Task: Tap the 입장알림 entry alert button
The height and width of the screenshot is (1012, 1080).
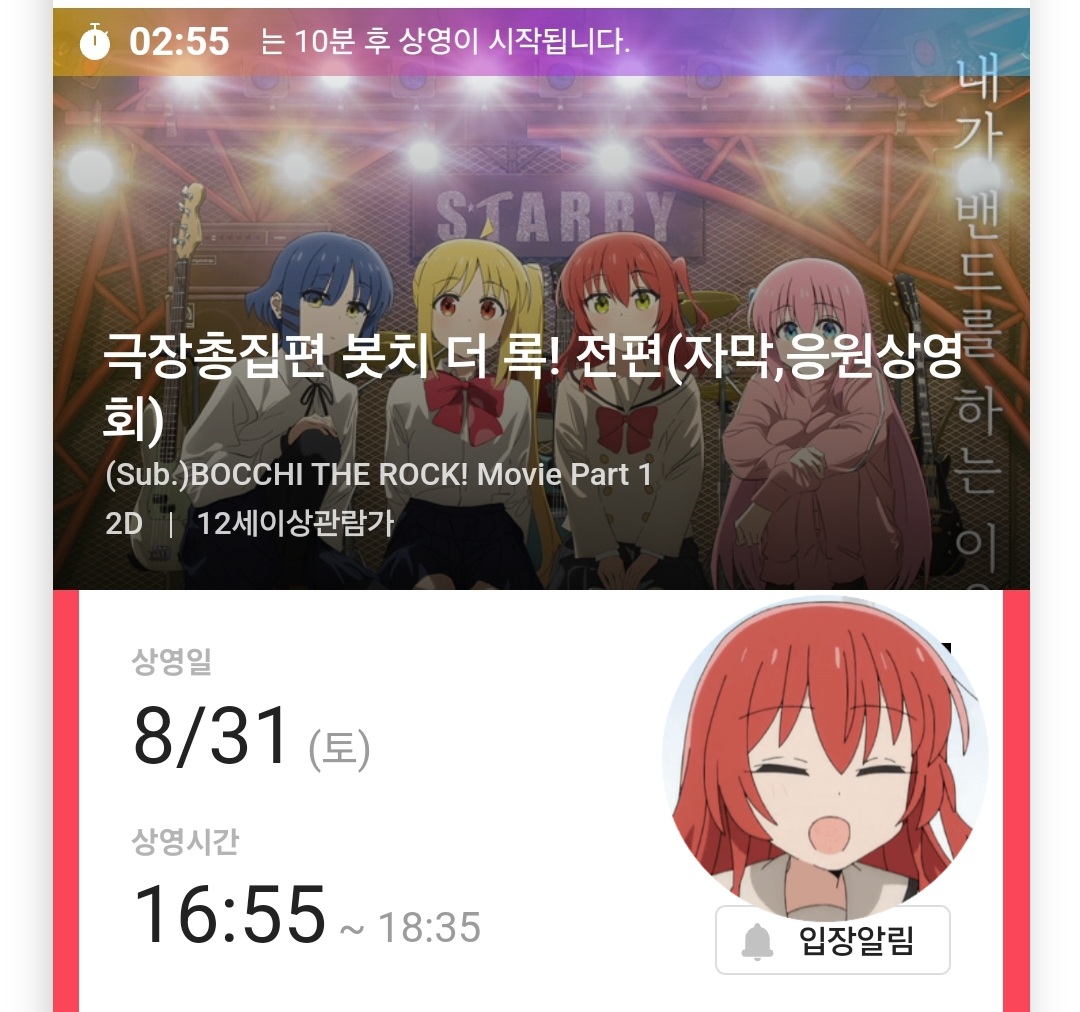Action: pyautogui.click(x=832, y=940)
